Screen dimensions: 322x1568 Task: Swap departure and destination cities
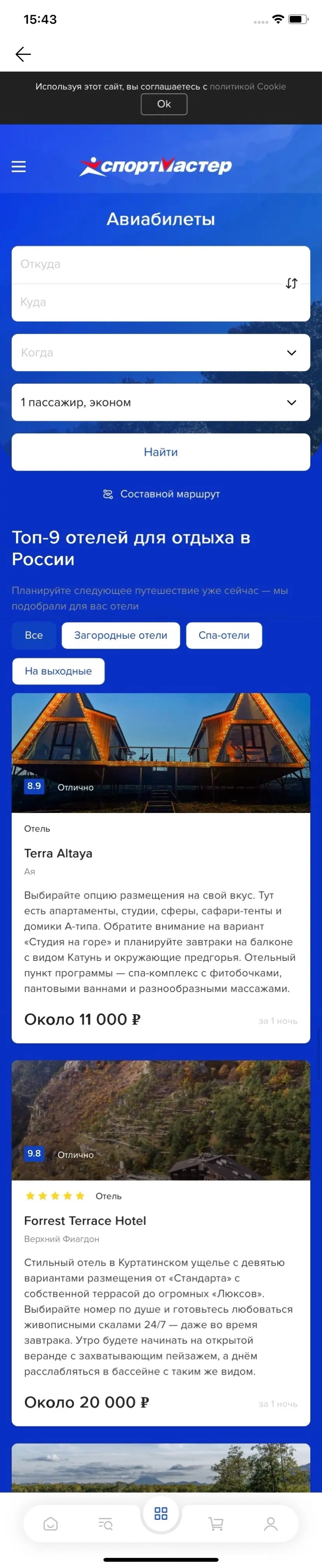[292, 283]
